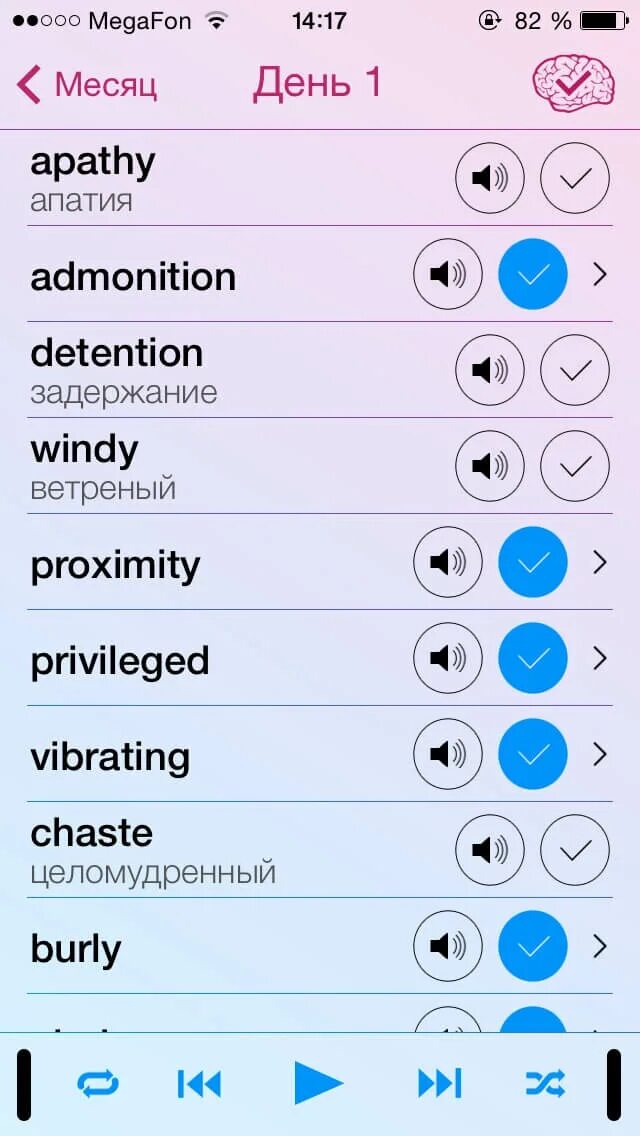The image size is (640, 1136).
Task: Open chevron next to privileged
Action: [599, 658]
